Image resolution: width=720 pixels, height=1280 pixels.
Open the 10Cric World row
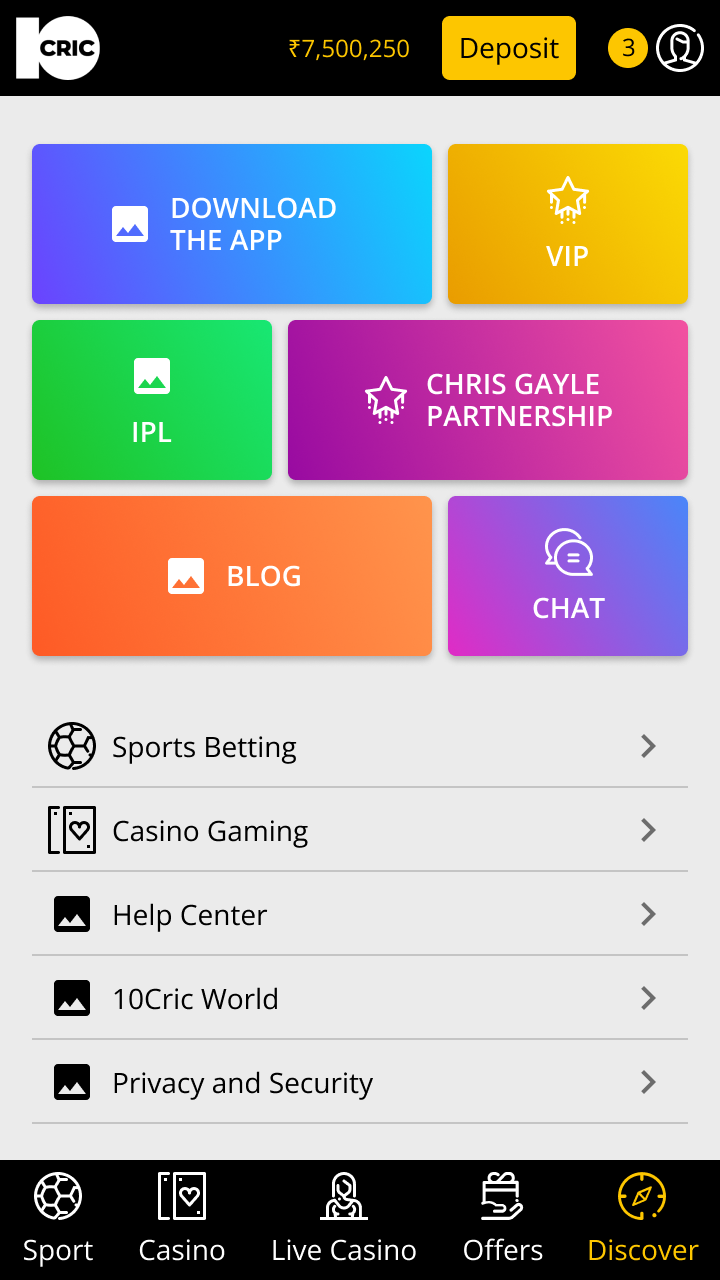point(360,998)
